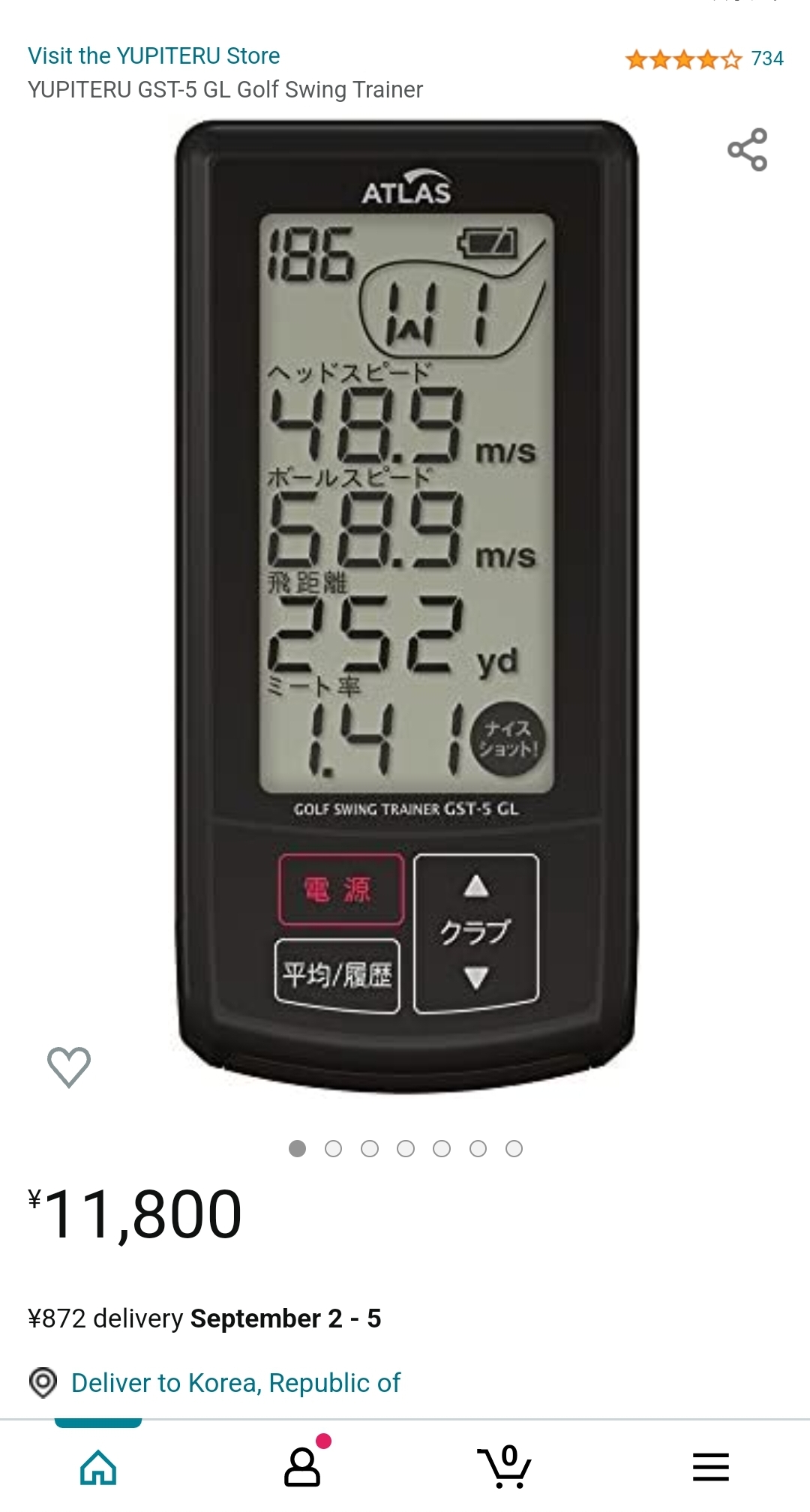Image resolution: width=810 pixels, height=1512 pixels.
Task: Share this product
Action: [748, 150]
